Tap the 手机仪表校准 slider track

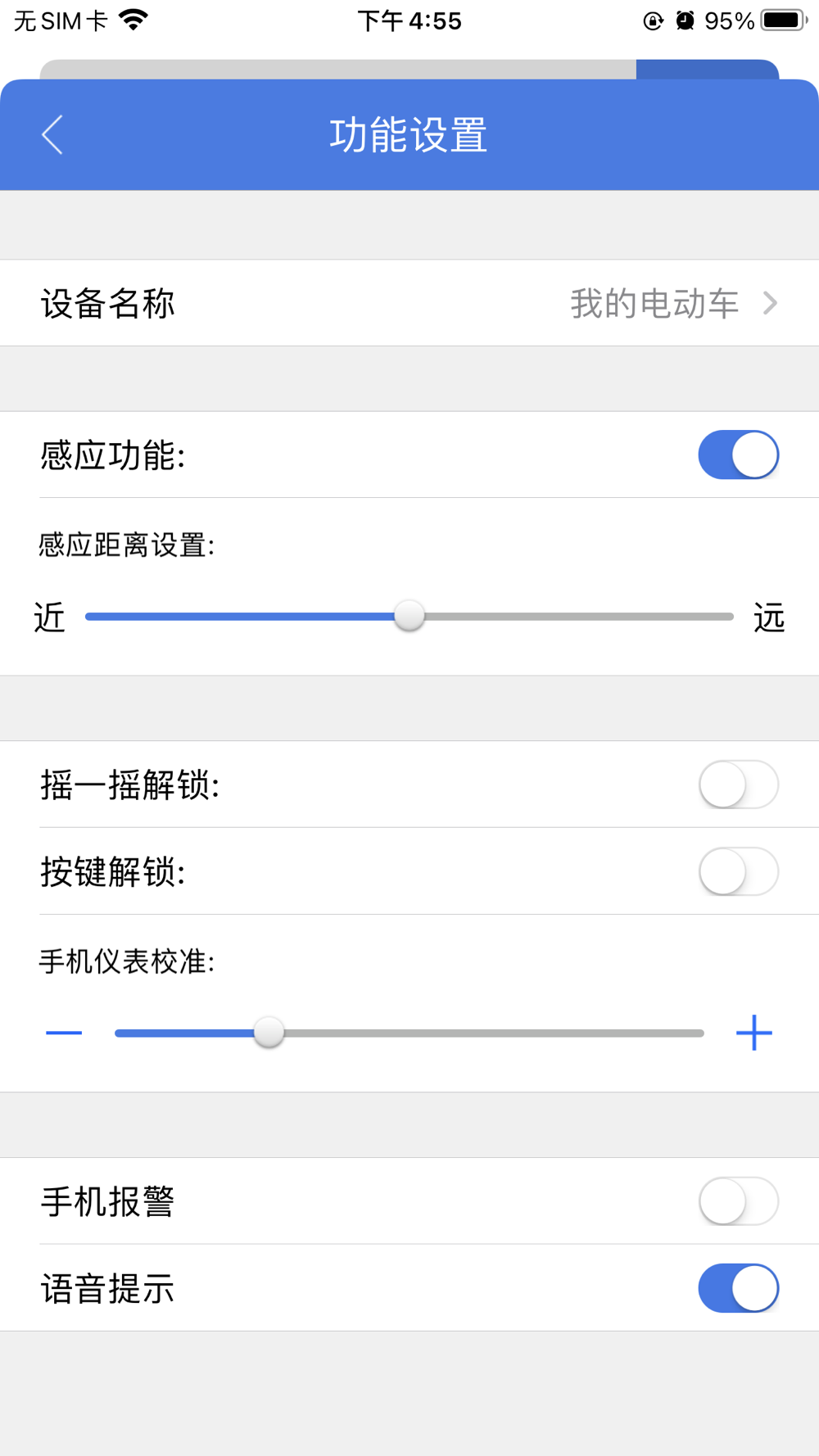coord(409,1033)
